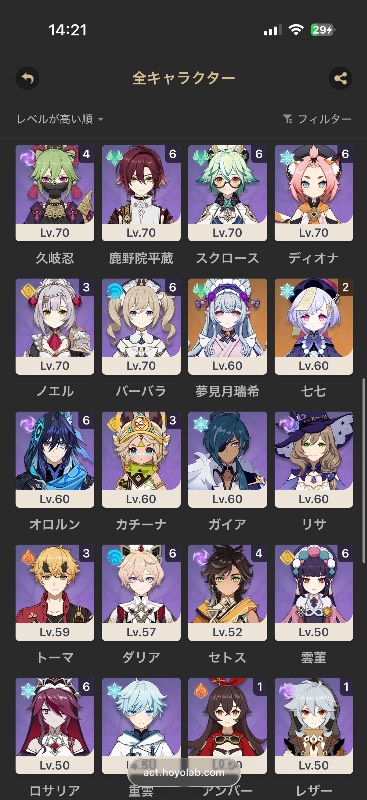Open 夢見月瑞希 character card
This screenshot has height=800, width=367.
point(228,327)
